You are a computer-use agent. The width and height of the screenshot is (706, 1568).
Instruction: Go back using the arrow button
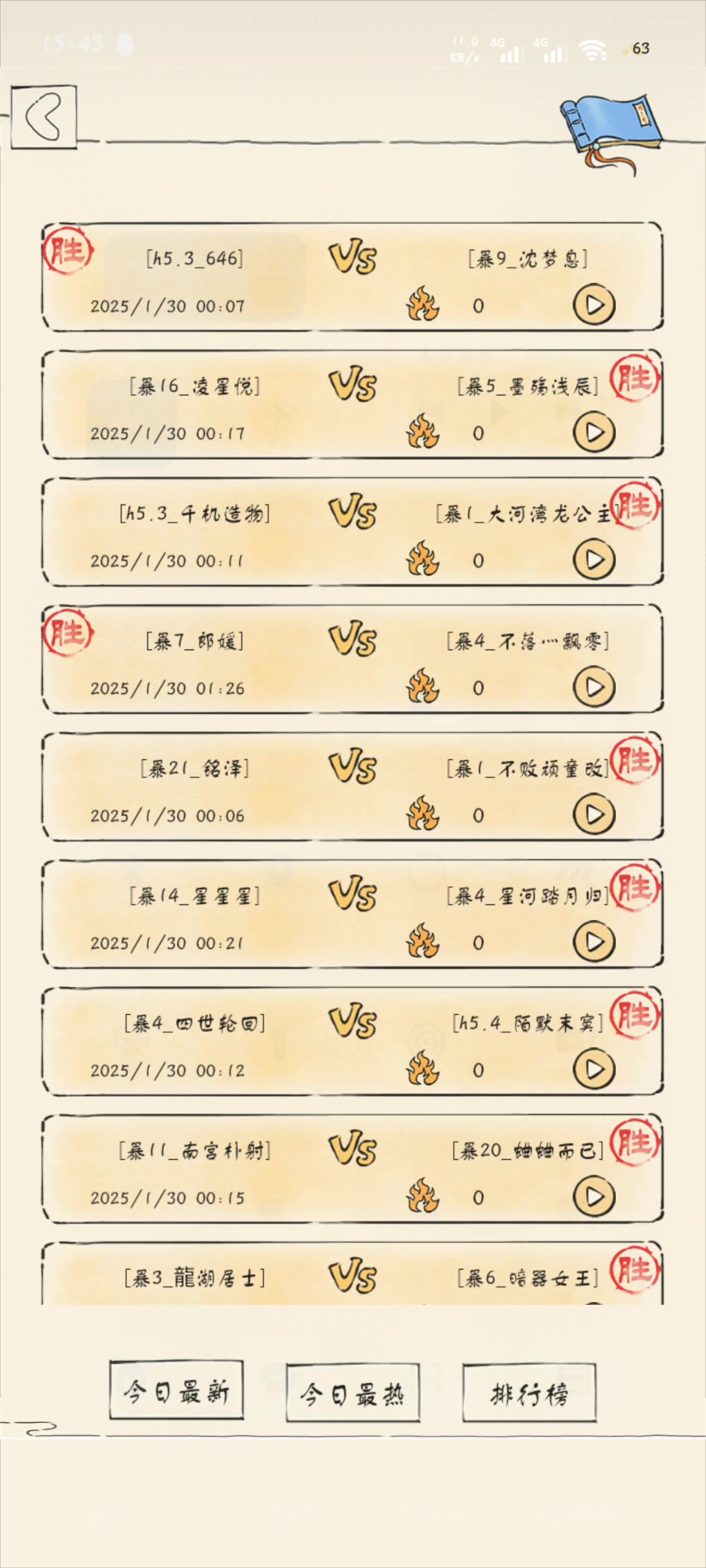pyautogui.click(x=44, y=117)
